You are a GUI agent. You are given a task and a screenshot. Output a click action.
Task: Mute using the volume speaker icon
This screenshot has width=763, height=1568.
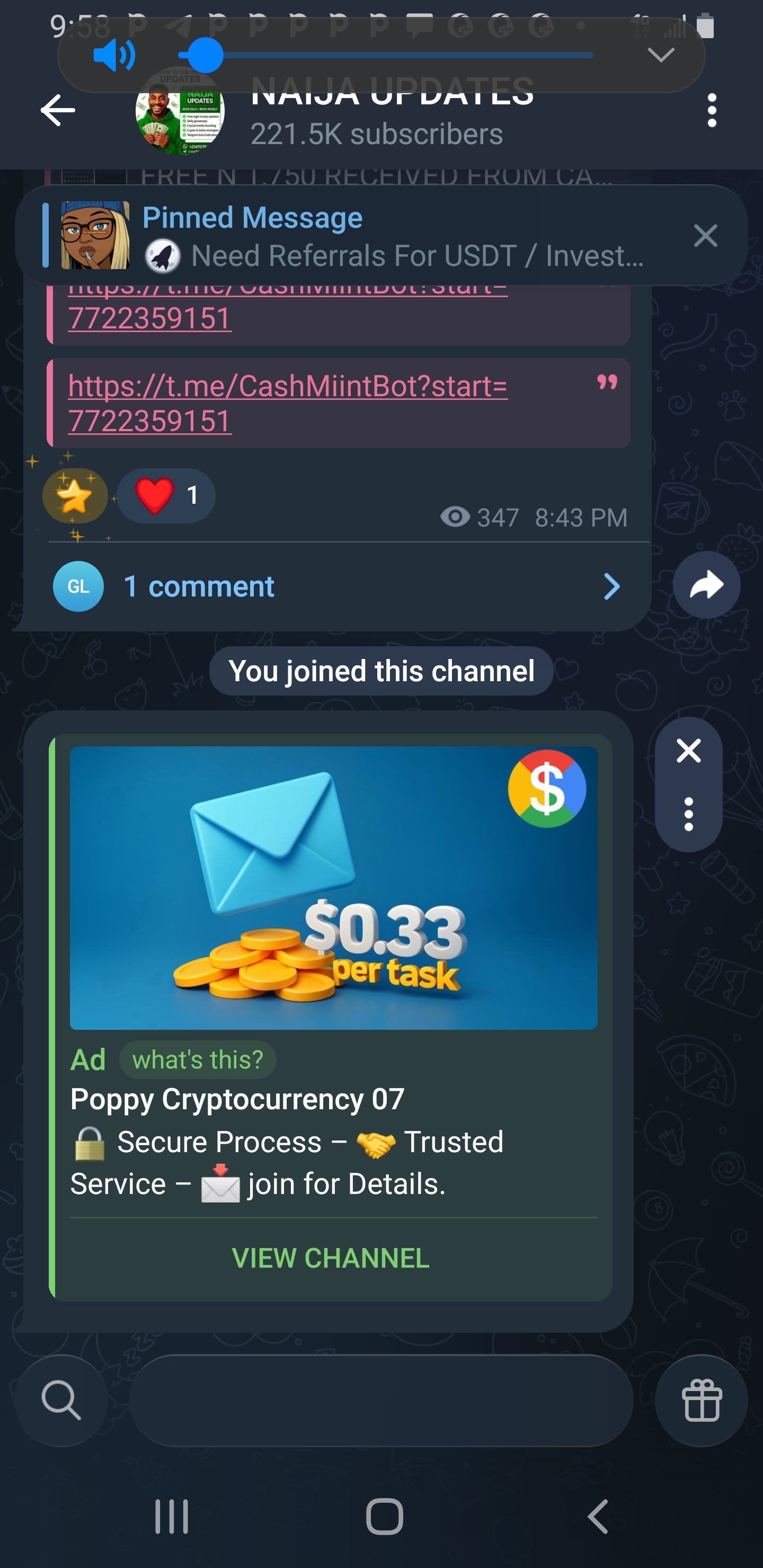point(114,56)
